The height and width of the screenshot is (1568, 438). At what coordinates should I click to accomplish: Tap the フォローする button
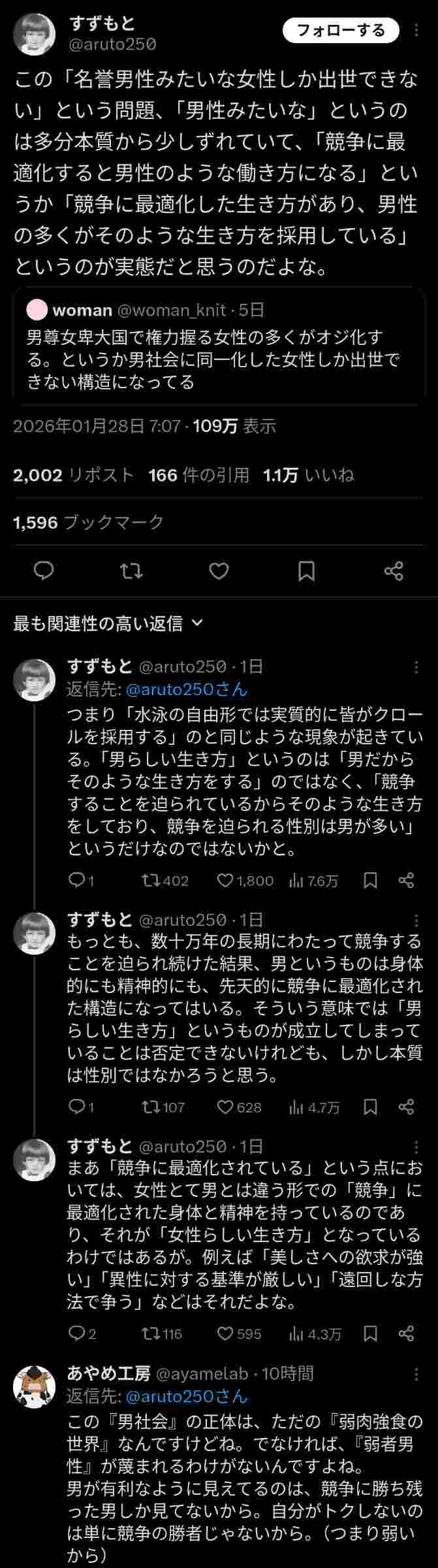(x=340, y=31)
